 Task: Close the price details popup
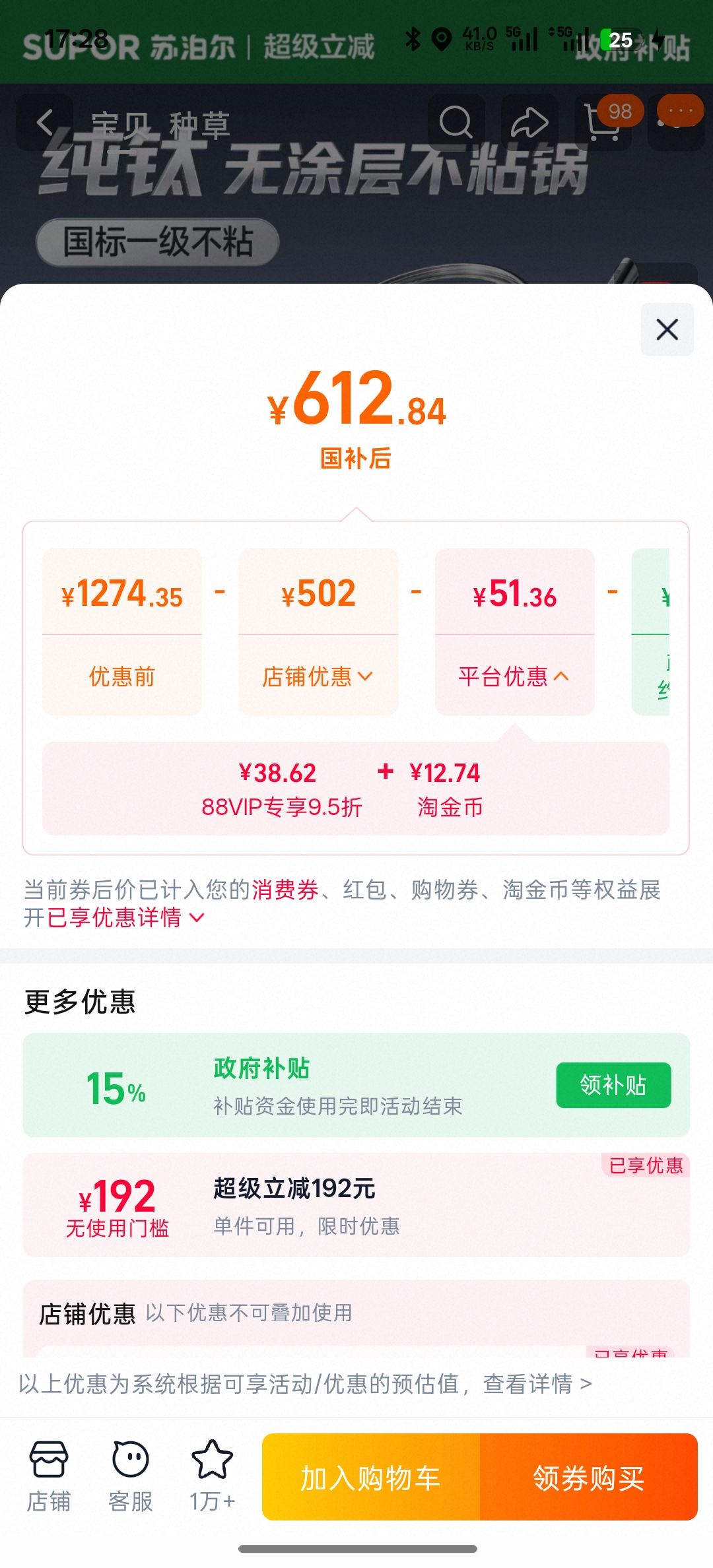pyautogui.click(x=667, y=329)
